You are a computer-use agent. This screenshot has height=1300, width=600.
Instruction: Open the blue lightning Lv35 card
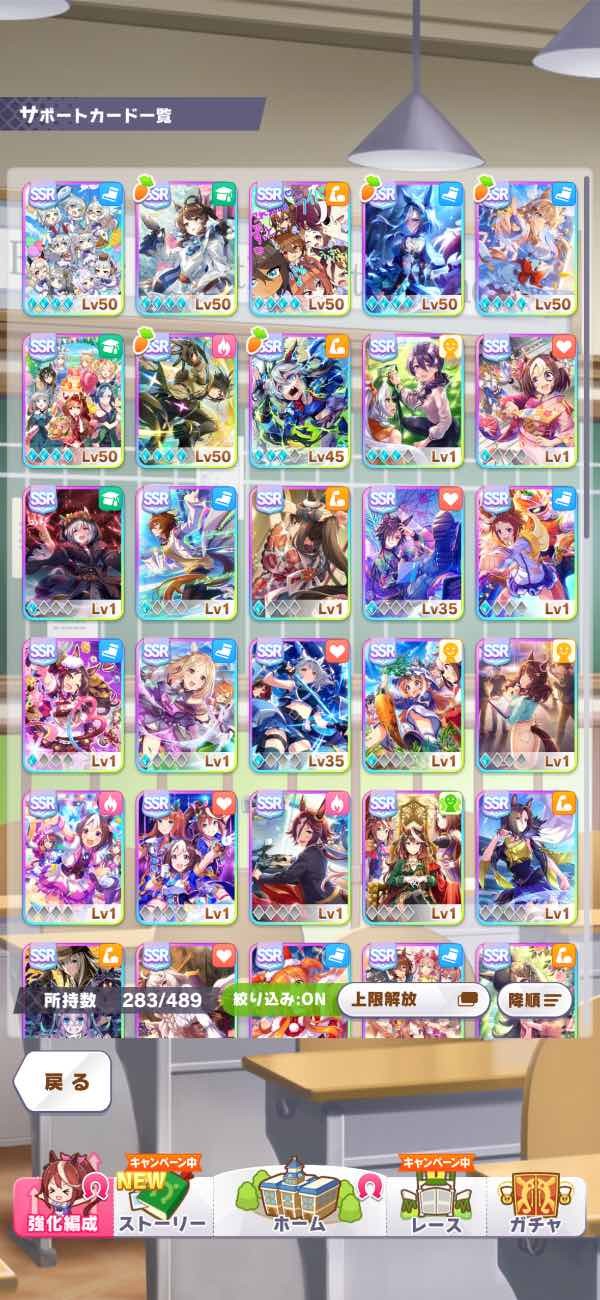(299, 704)
